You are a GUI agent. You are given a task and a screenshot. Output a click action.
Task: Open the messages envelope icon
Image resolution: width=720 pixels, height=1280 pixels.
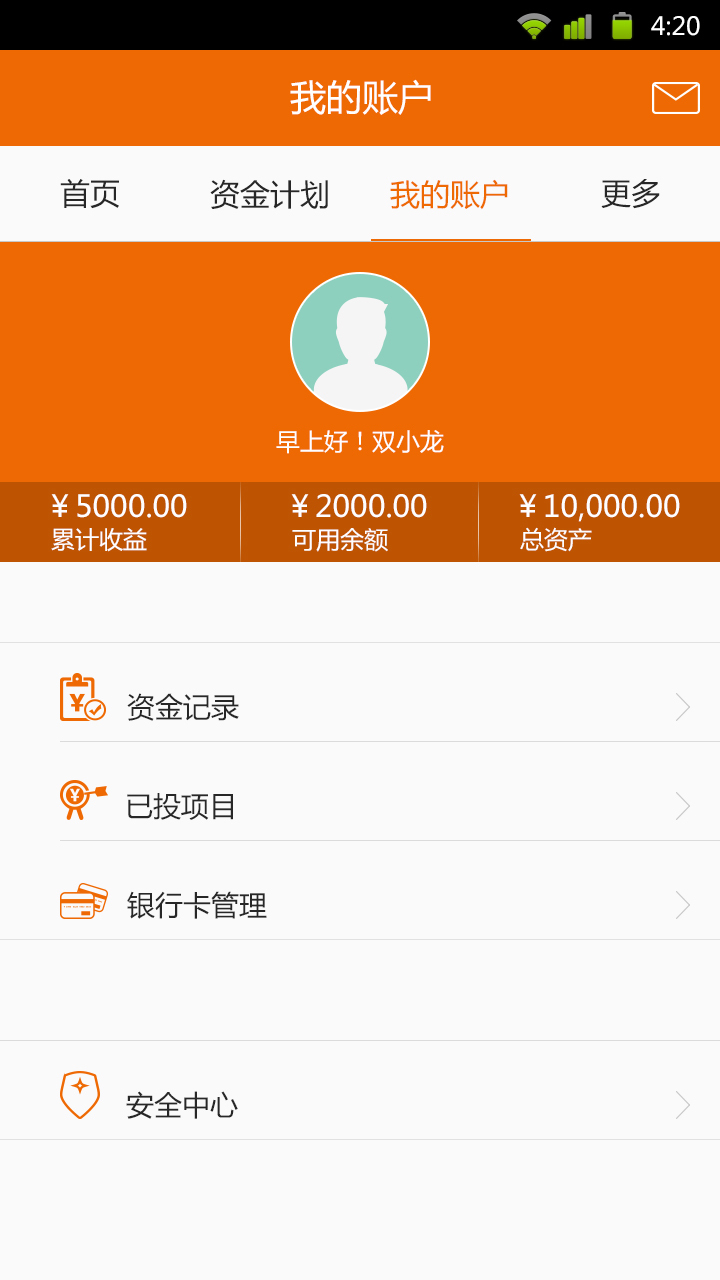[675, 98]
